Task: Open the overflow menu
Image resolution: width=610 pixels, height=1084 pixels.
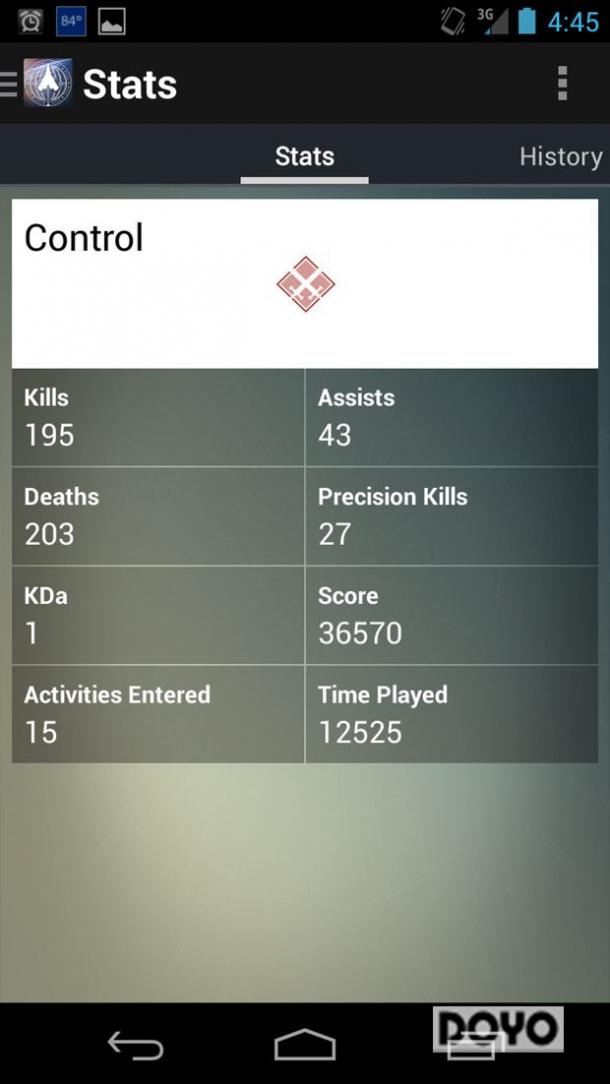Action: pos(562,84)
